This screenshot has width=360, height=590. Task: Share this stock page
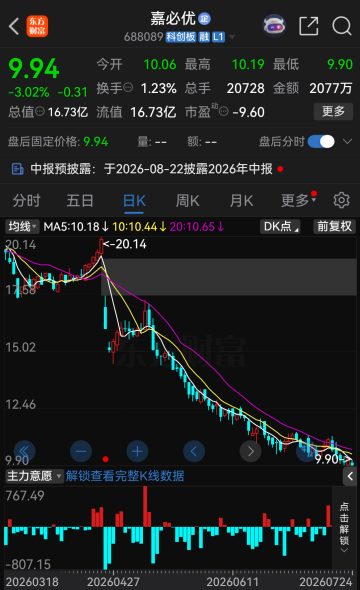coord(308,26)
